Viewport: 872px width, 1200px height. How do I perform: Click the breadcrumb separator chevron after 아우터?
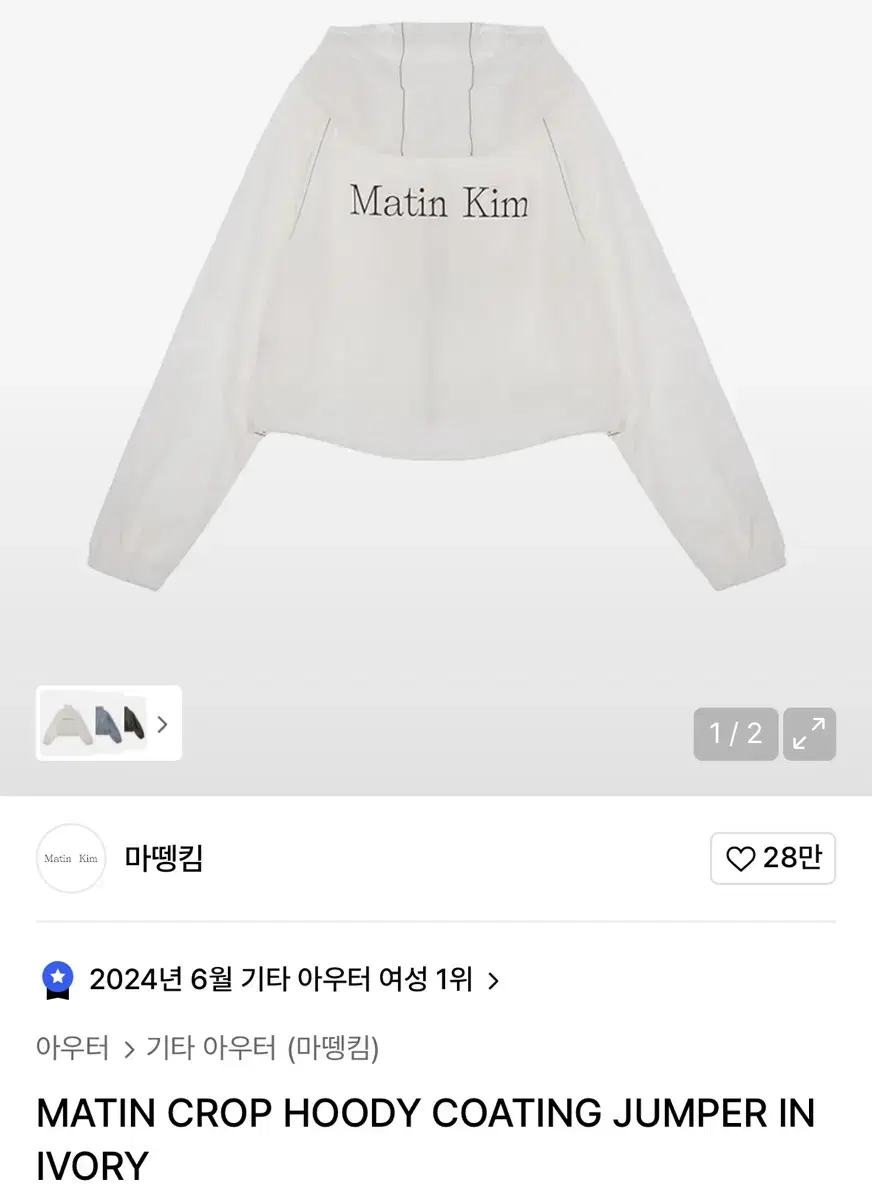(128, 1050)
